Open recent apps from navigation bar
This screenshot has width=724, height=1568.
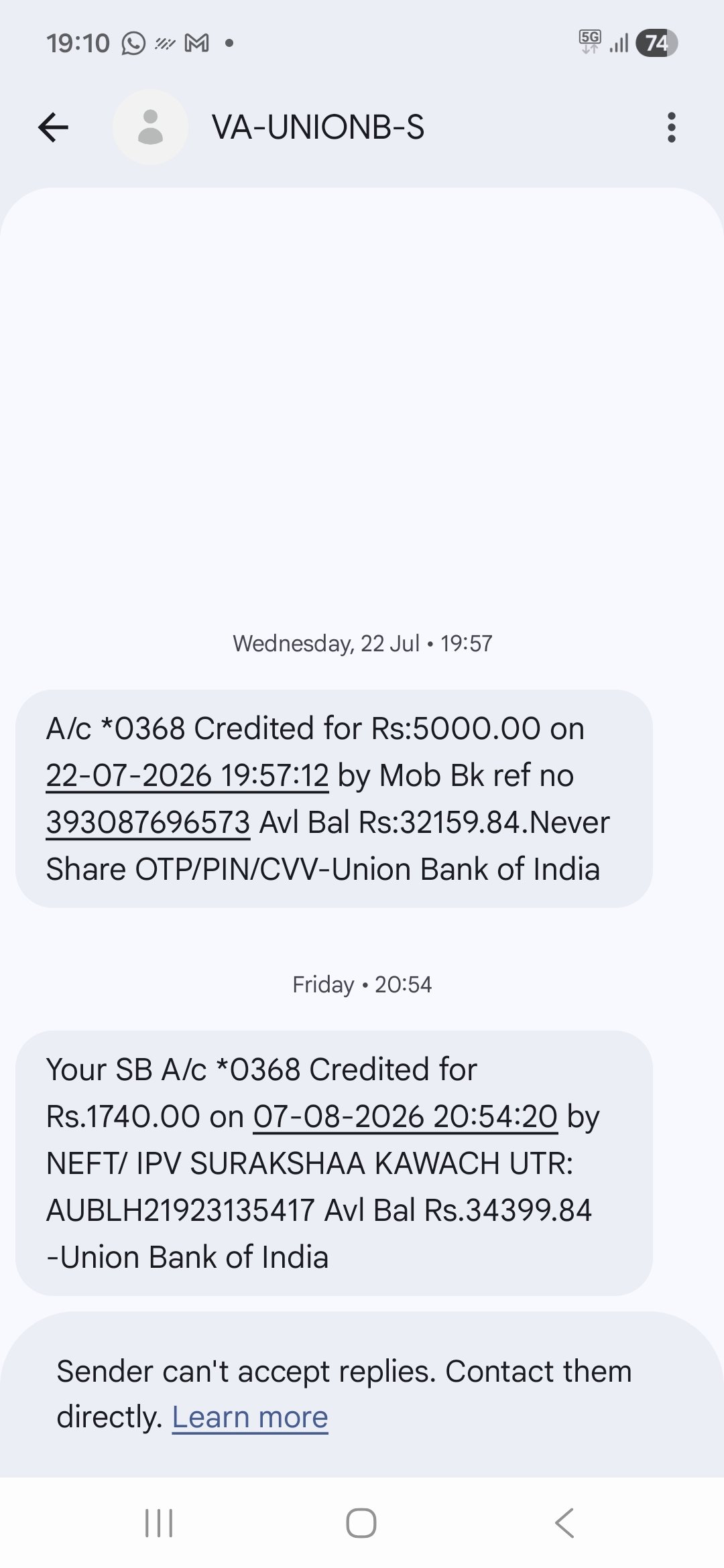(x=159, y=1523)
